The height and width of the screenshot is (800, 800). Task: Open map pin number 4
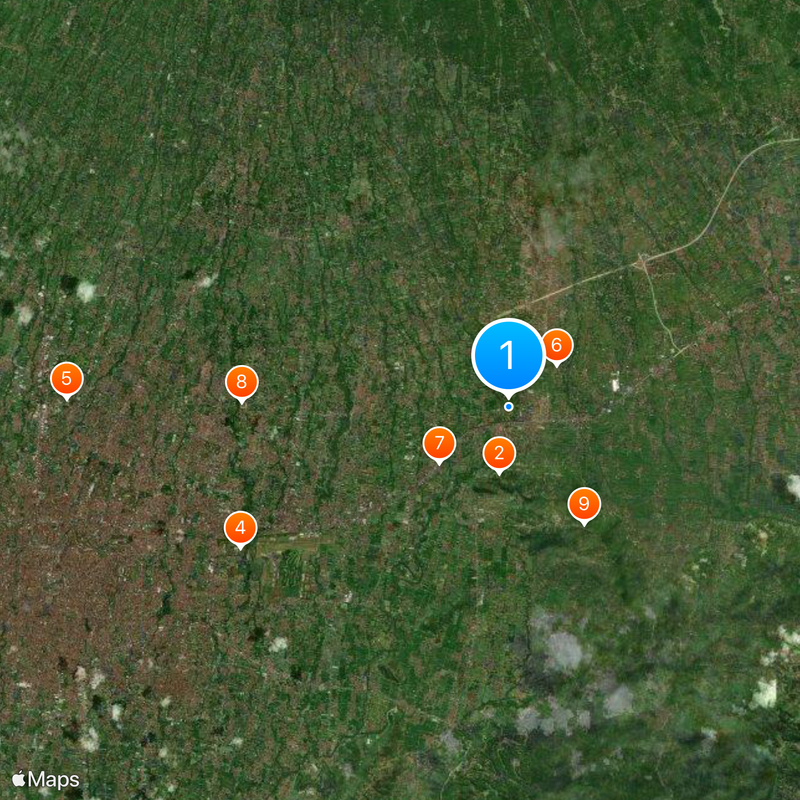tap(240, 528)
